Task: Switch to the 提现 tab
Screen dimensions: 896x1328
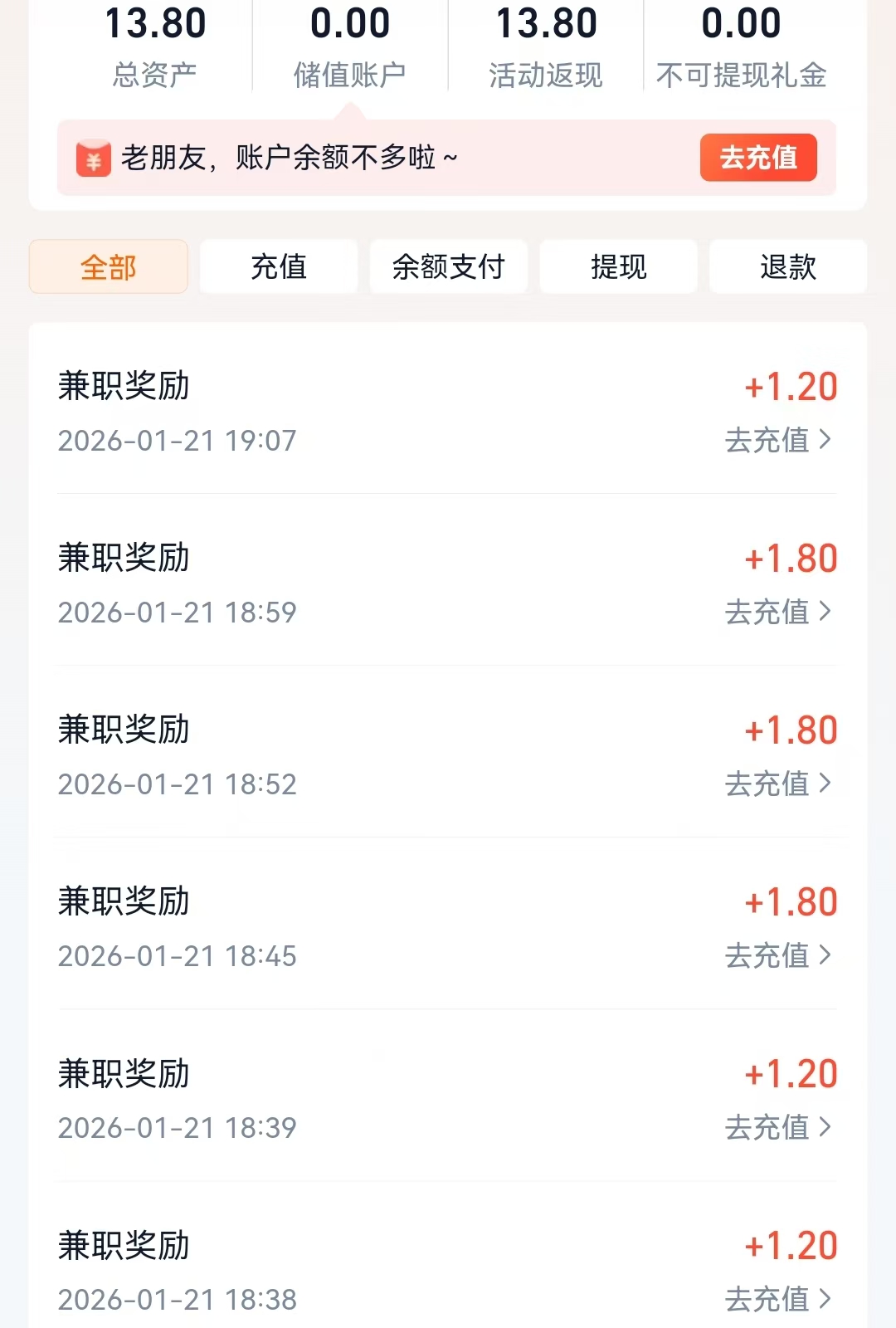Action: tap(618, 267)
